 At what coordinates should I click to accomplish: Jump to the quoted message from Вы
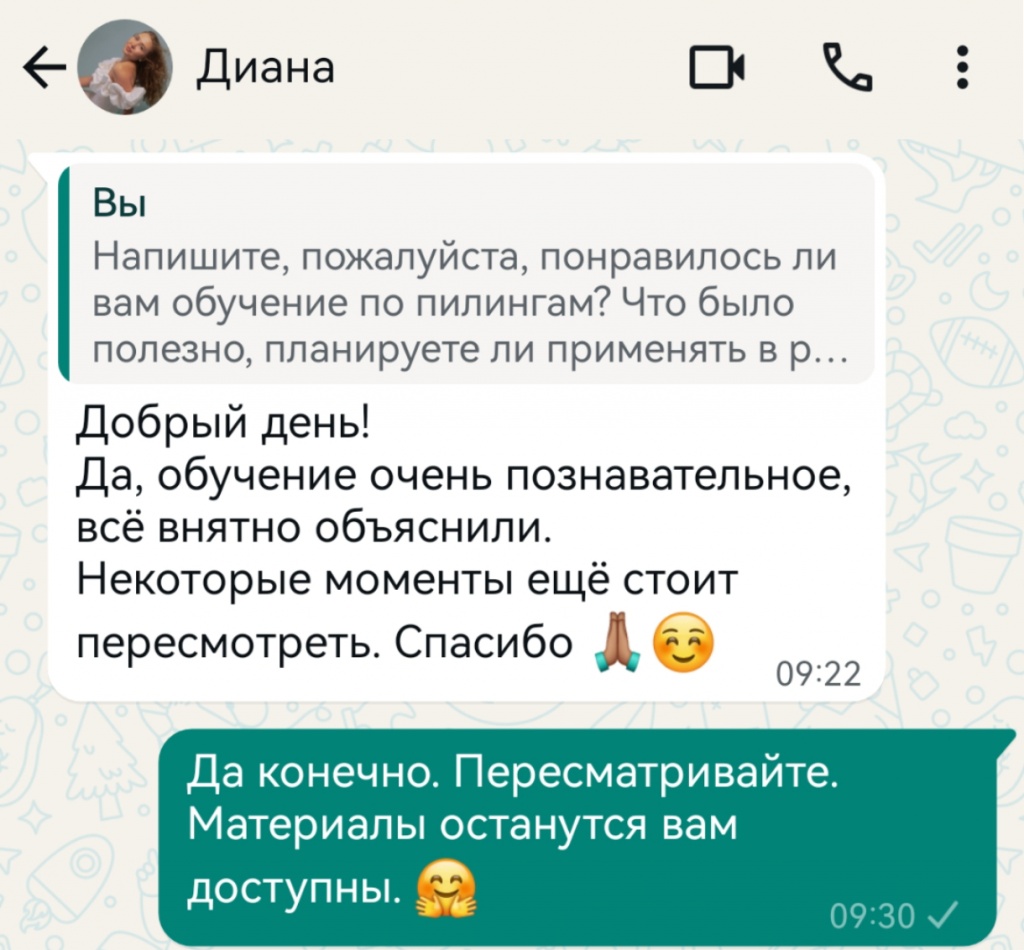coord(466,275)
